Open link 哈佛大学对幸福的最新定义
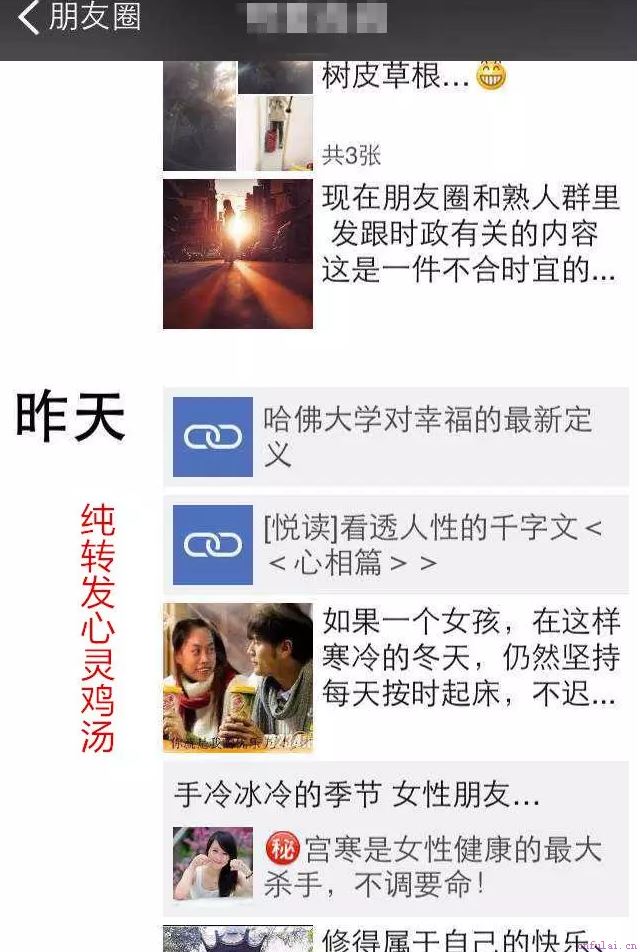Image resolution: width=640 pixels, height=952 pixels. [396, 437]
